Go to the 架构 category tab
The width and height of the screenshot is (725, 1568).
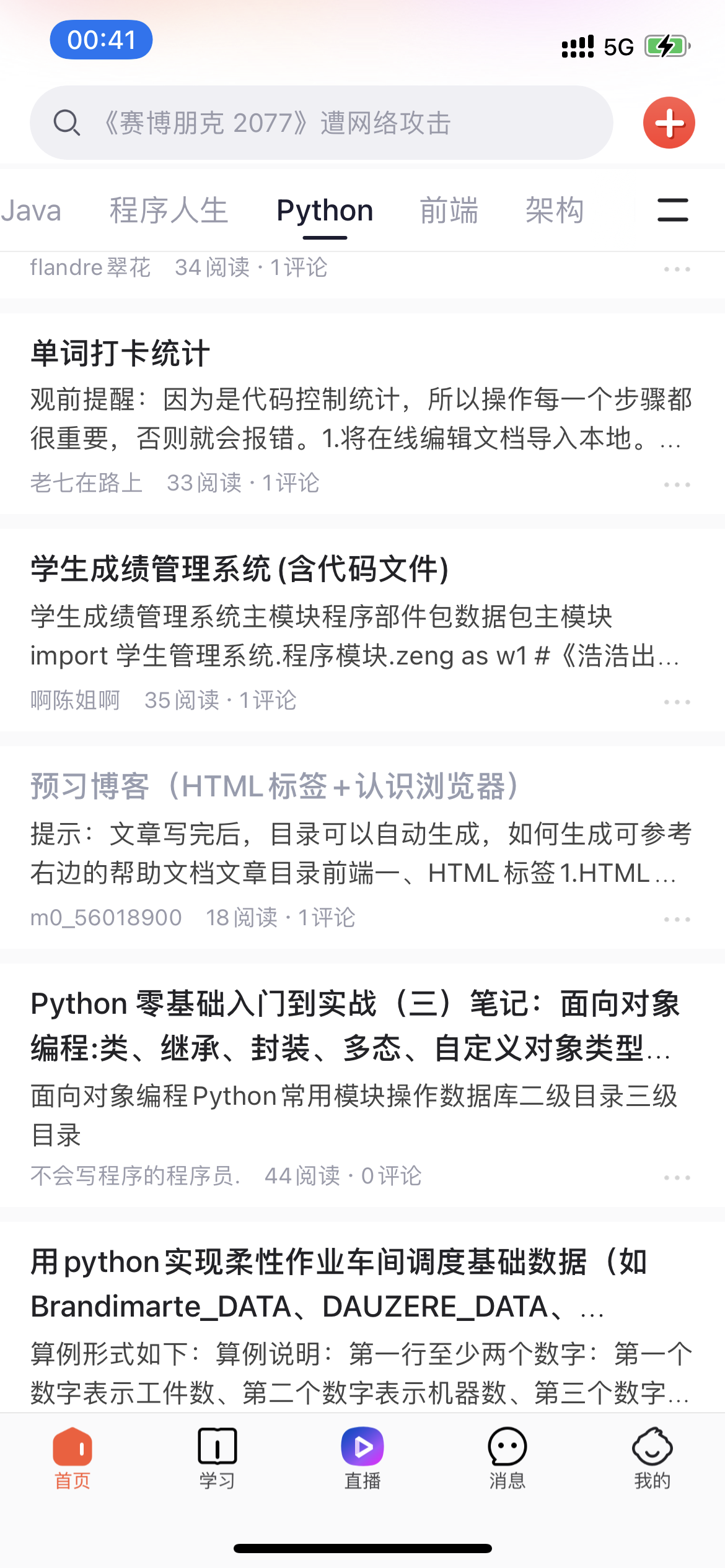554,211
